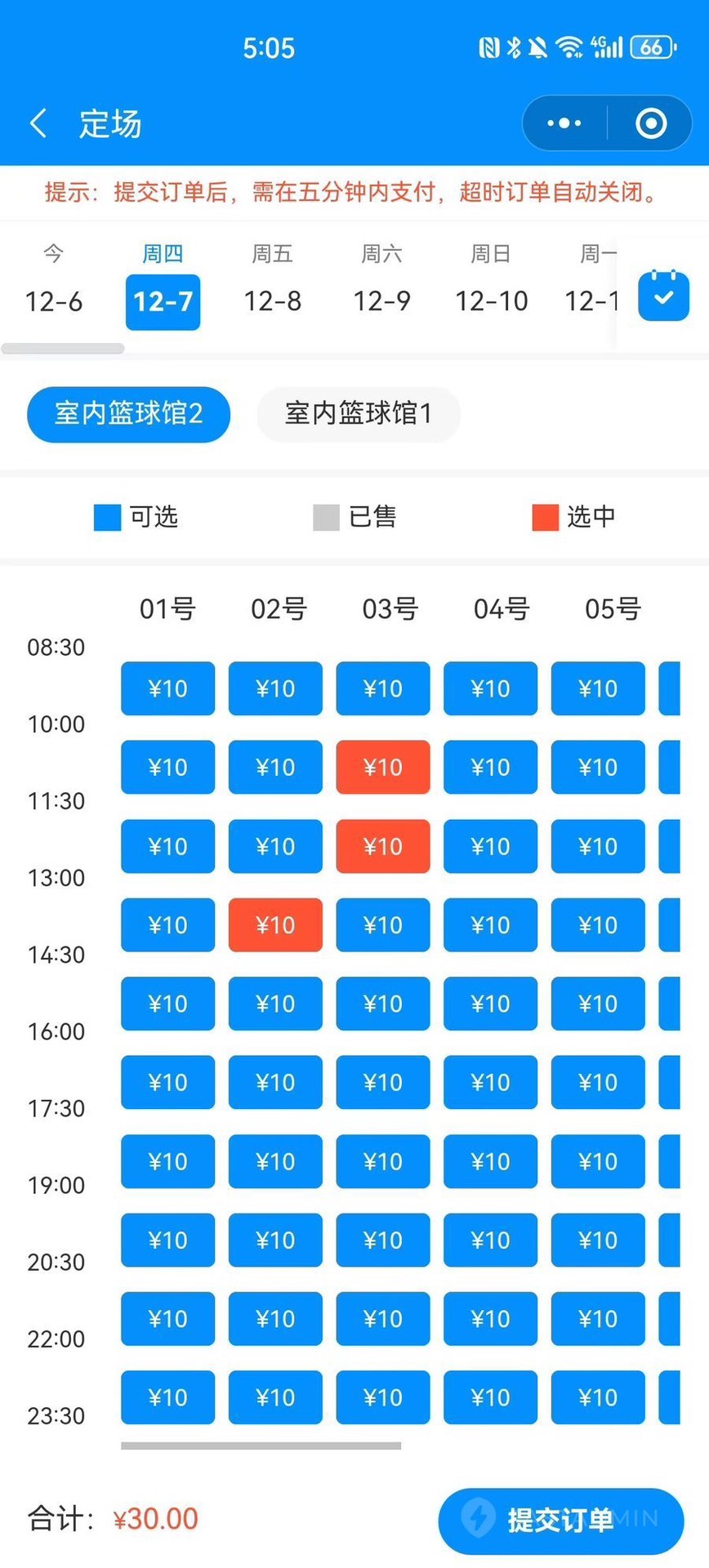Book court 01号 at 08:30 slot
Screen dimensions: 709x1568
(168, 688)
